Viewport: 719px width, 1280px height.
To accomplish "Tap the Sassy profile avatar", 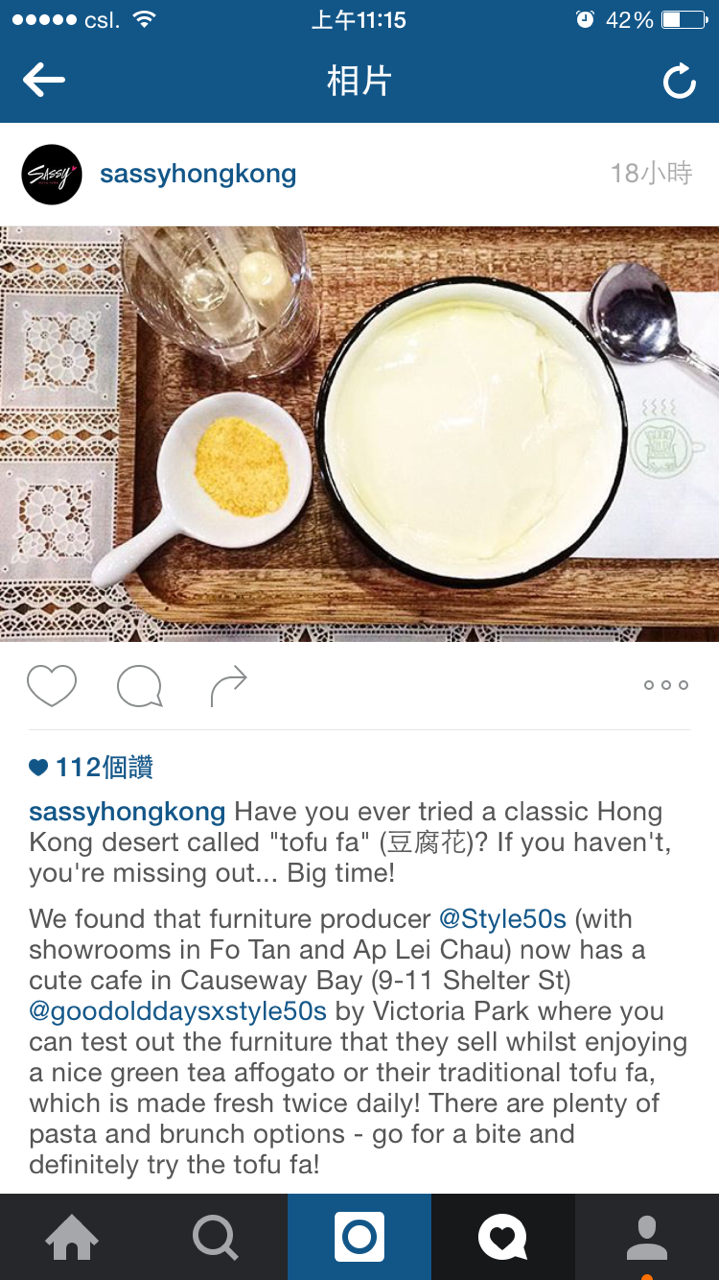I will click(x=51, y=174).
